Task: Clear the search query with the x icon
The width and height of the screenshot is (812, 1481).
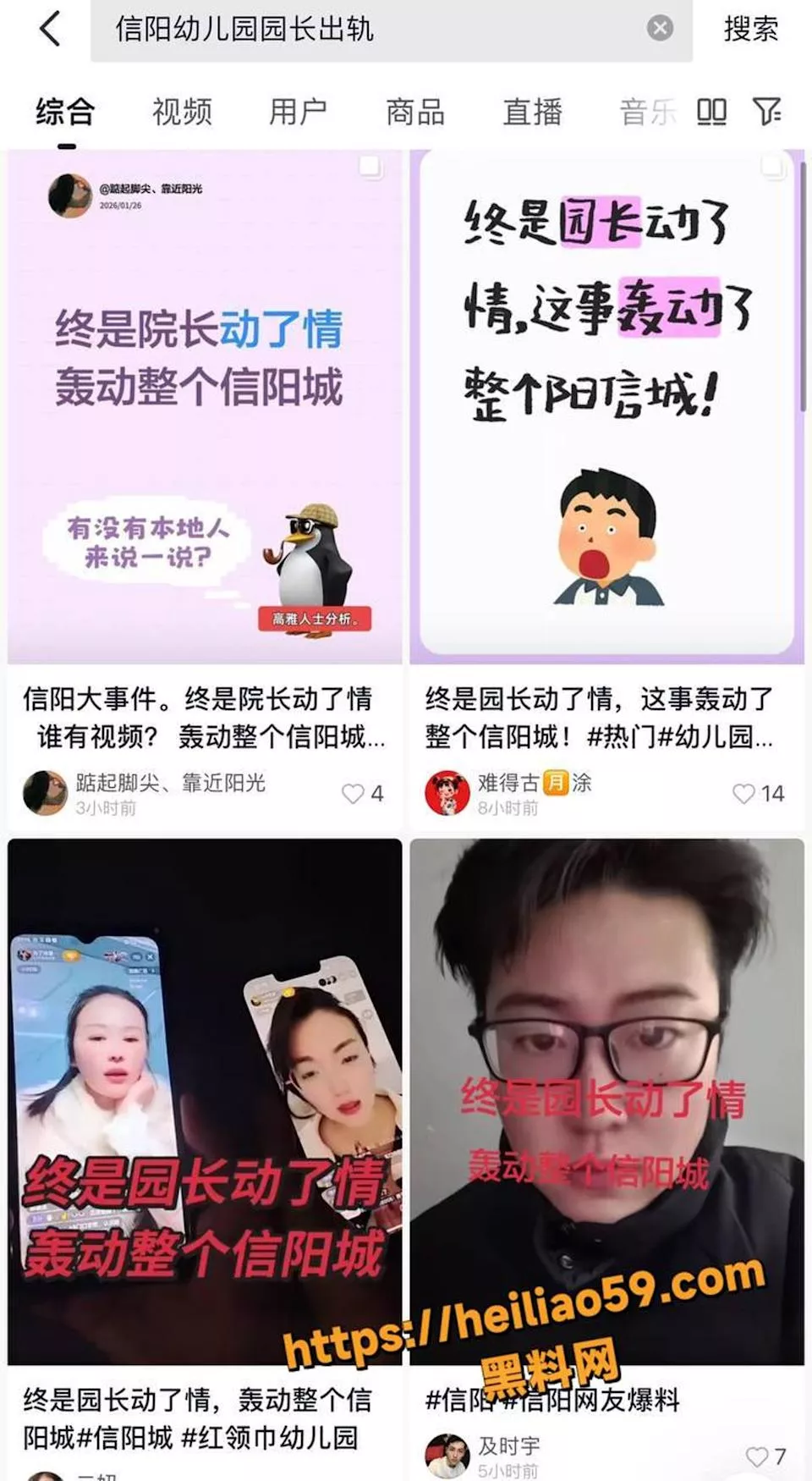Action: (658, 30)
